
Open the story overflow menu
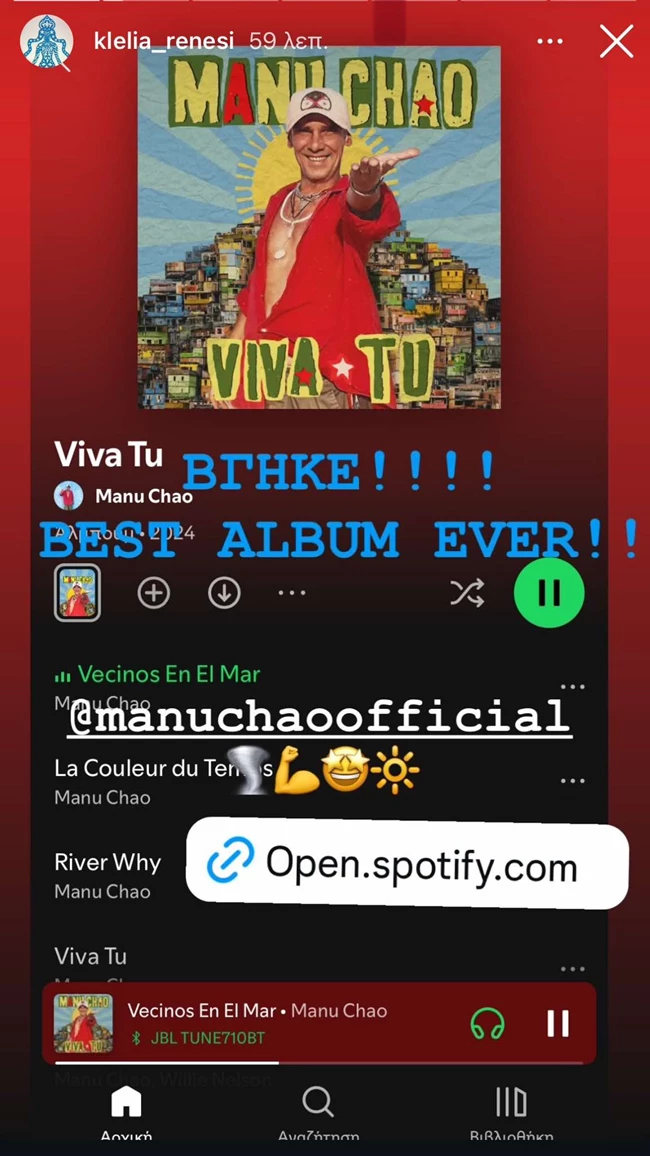[550, 42]
